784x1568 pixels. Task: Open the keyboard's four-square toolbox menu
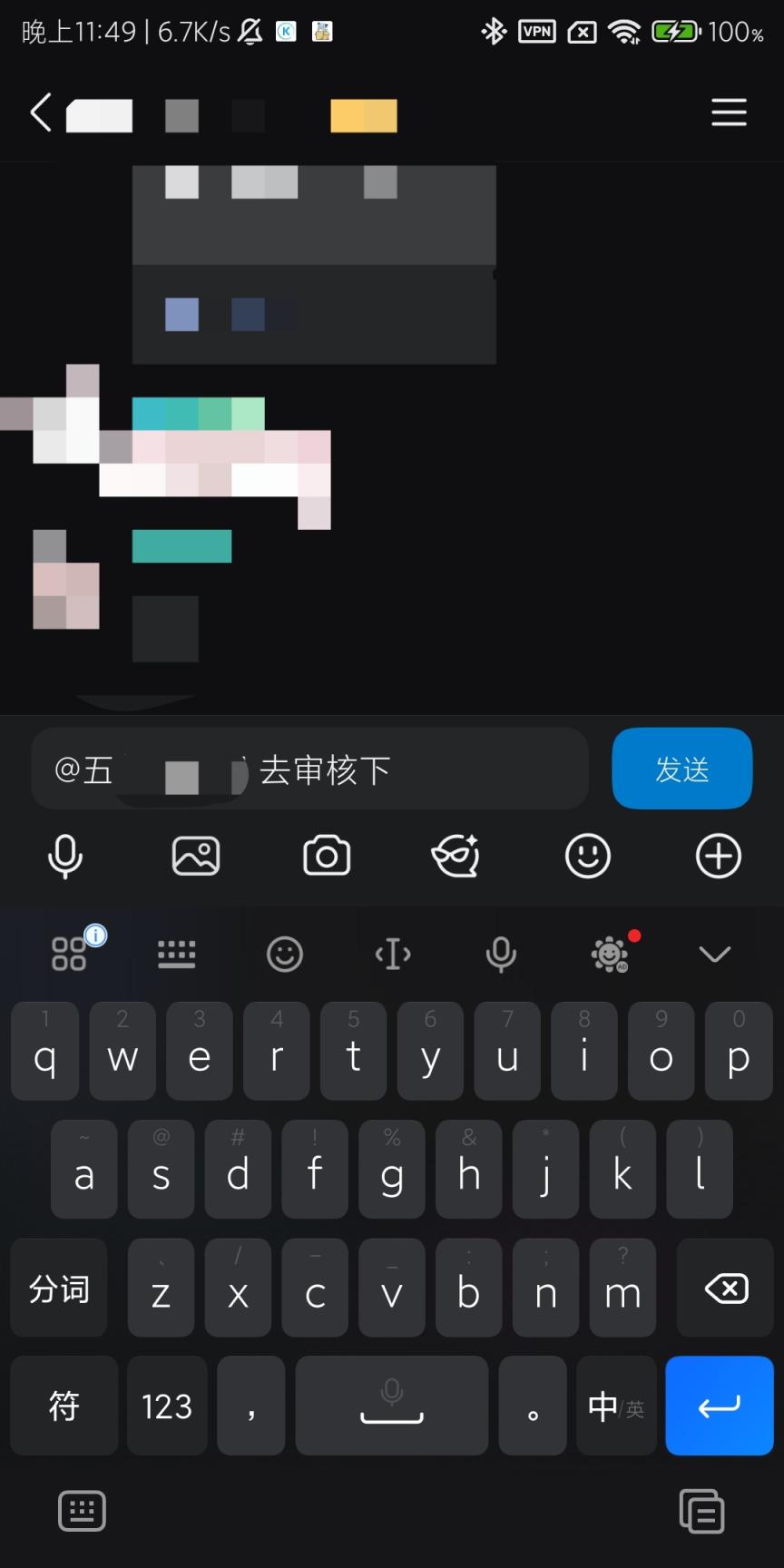pyautogui.click(x=70, y=954)
